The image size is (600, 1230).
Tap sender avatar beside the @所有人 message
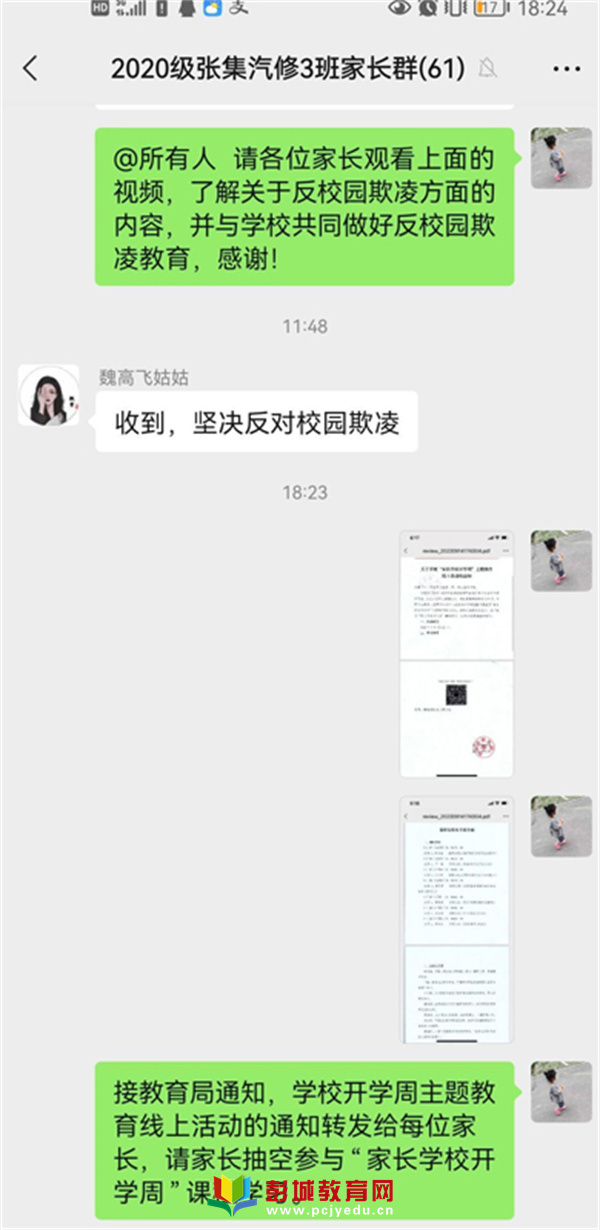[x=560, y=158]
